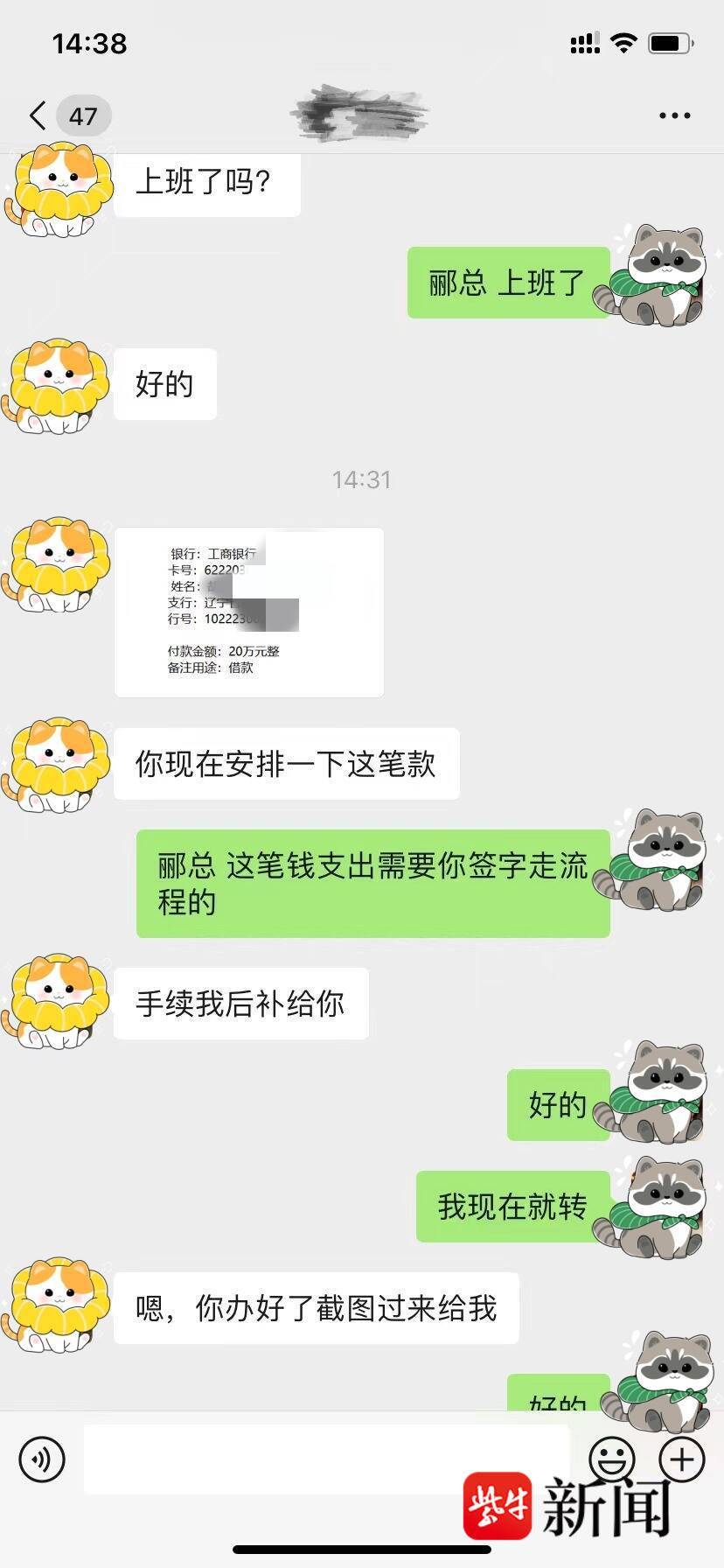
Task: Open the cat avatar beside 上班了吗?
Action: 58,189
